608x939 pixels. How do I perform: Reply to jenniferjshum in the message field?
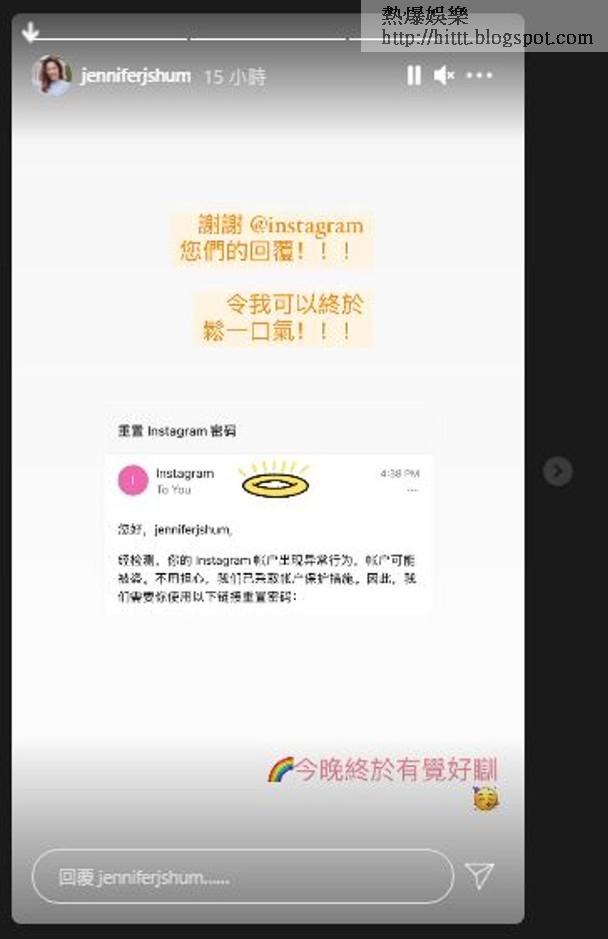click(243, 877)
